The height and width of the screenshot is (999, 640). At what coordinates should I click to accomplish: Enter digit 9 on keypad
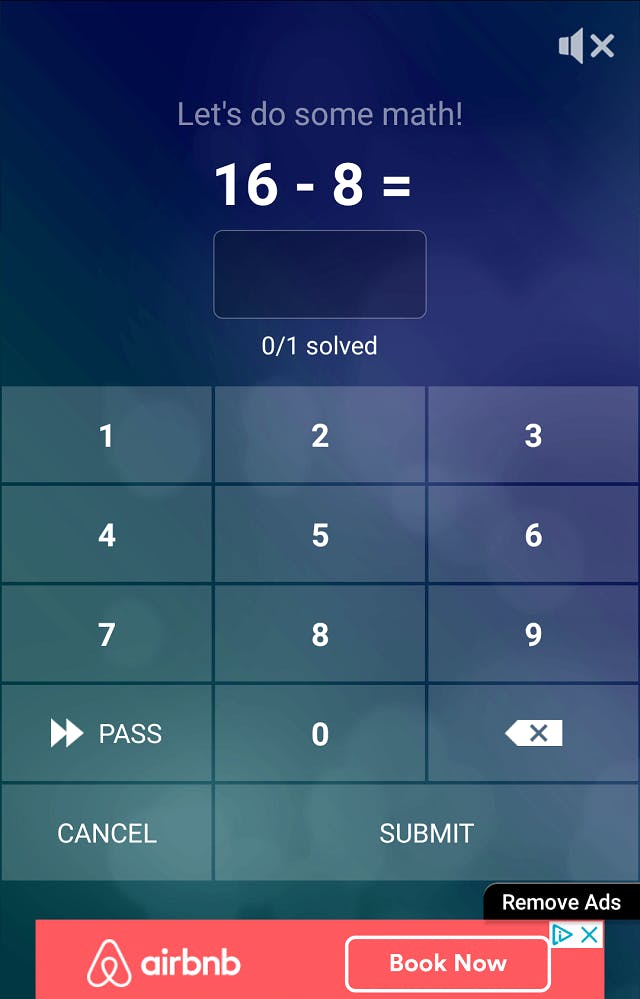533,634
